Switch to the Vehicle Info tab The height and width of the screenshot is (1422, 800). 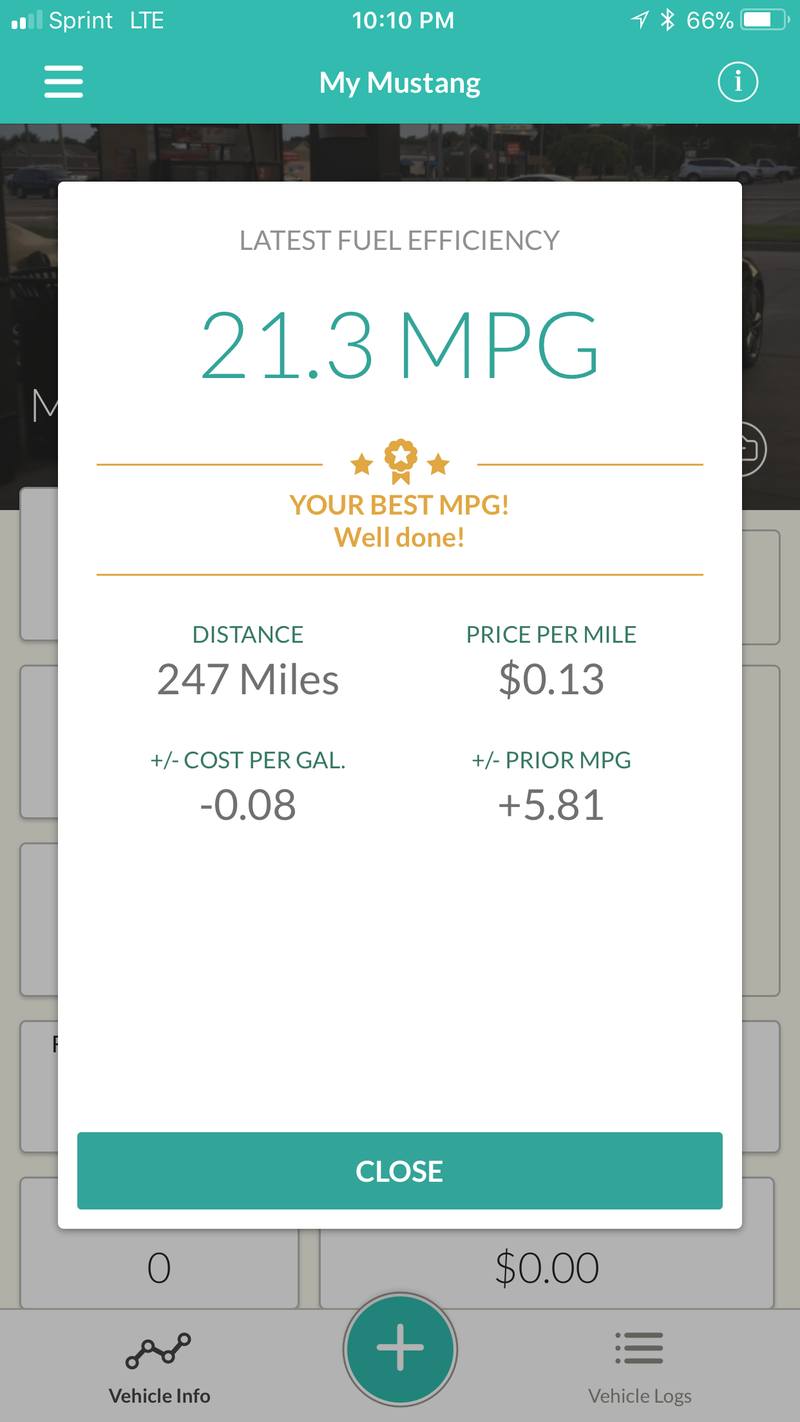(160, 1367)
